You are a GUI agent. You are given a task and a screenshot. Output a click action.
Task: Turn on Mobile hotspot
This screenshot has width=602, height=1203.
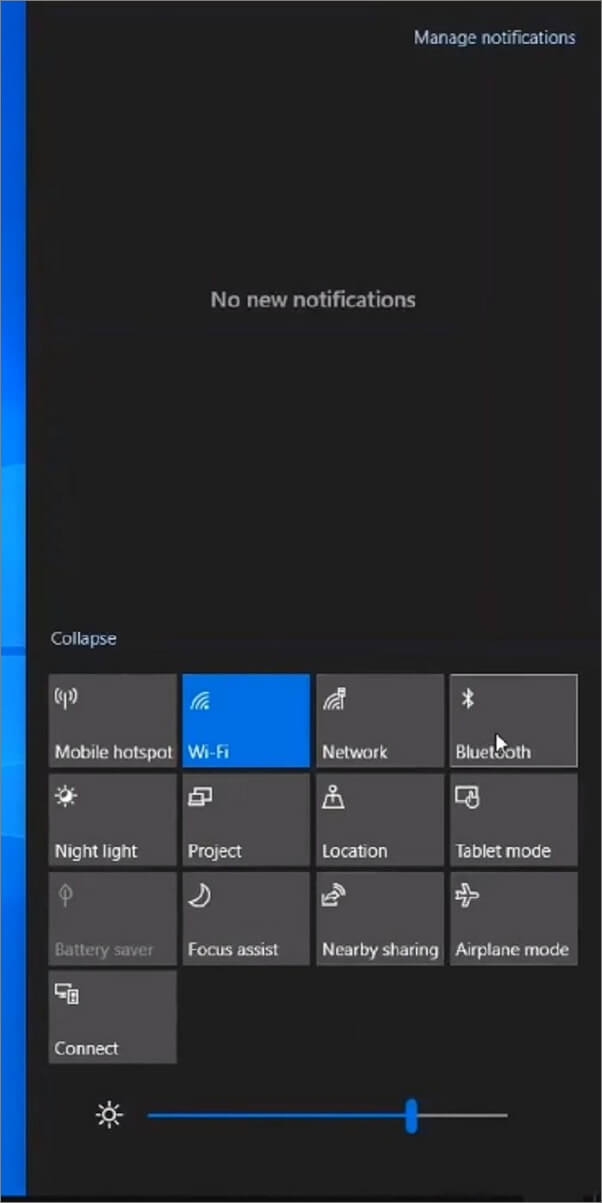tap(113, 721)
